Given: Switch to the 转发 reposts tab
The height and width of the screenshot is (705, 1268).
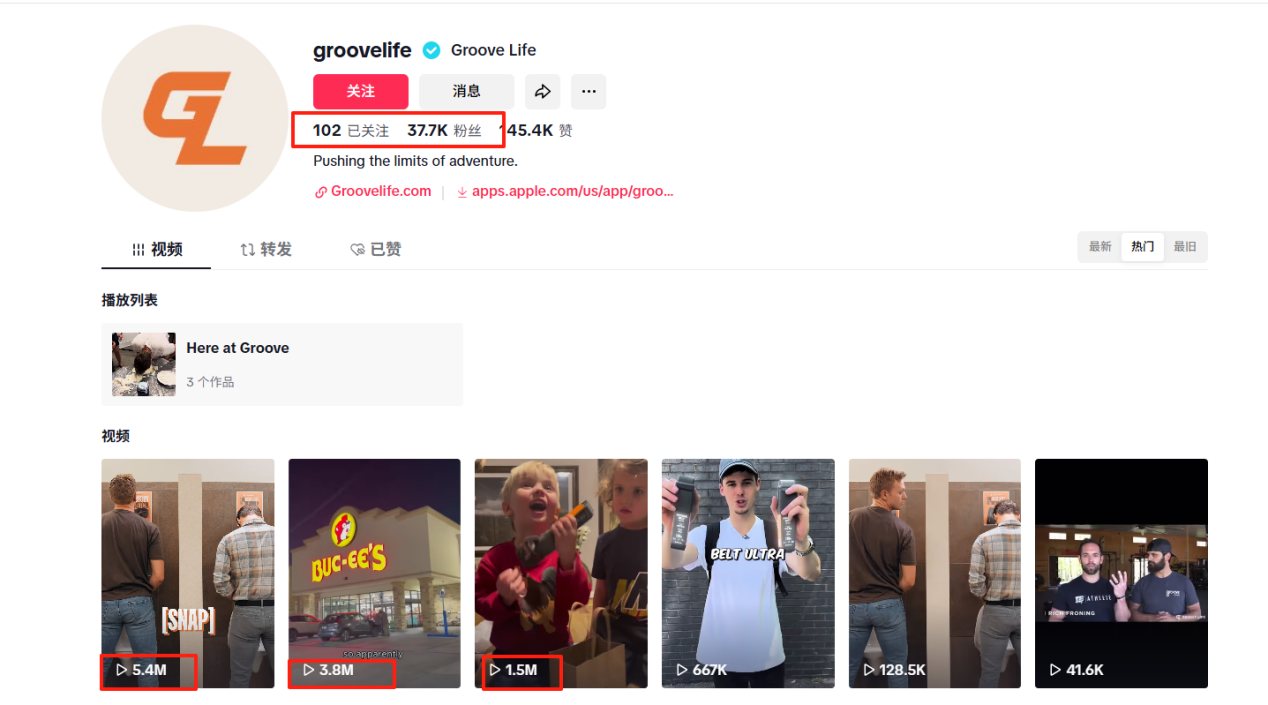Looking at the screenshot, I should (266, 249).
